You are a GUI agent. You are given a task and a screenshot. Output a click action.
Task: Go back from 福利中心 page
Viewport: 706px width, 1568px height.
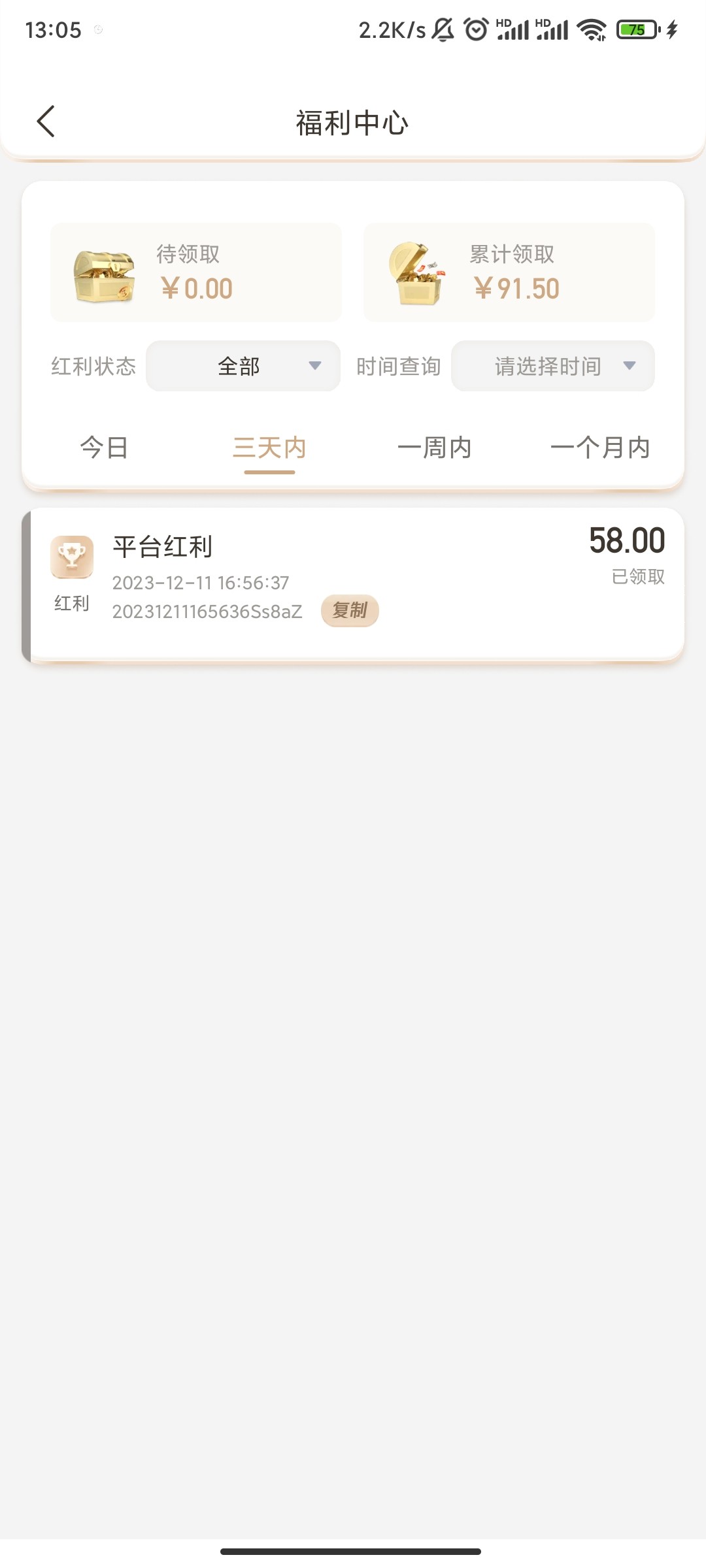click(46, 122)
